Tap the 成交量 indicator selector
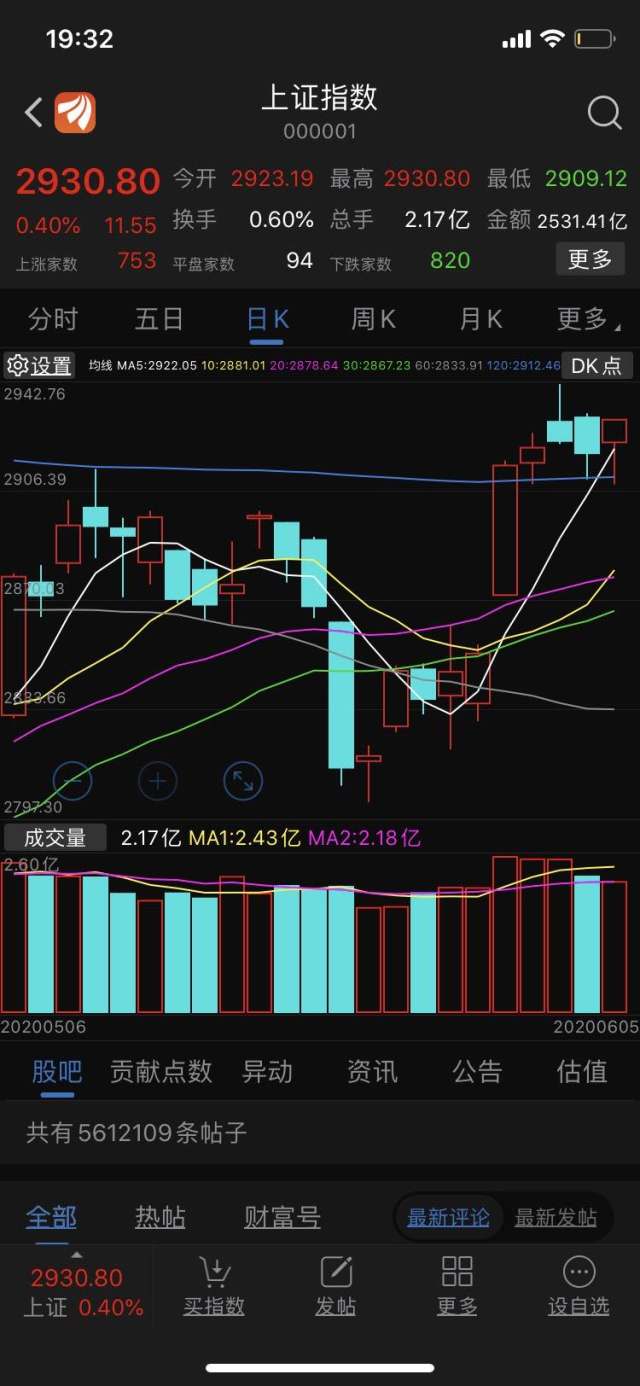 [x=55, y=838]
